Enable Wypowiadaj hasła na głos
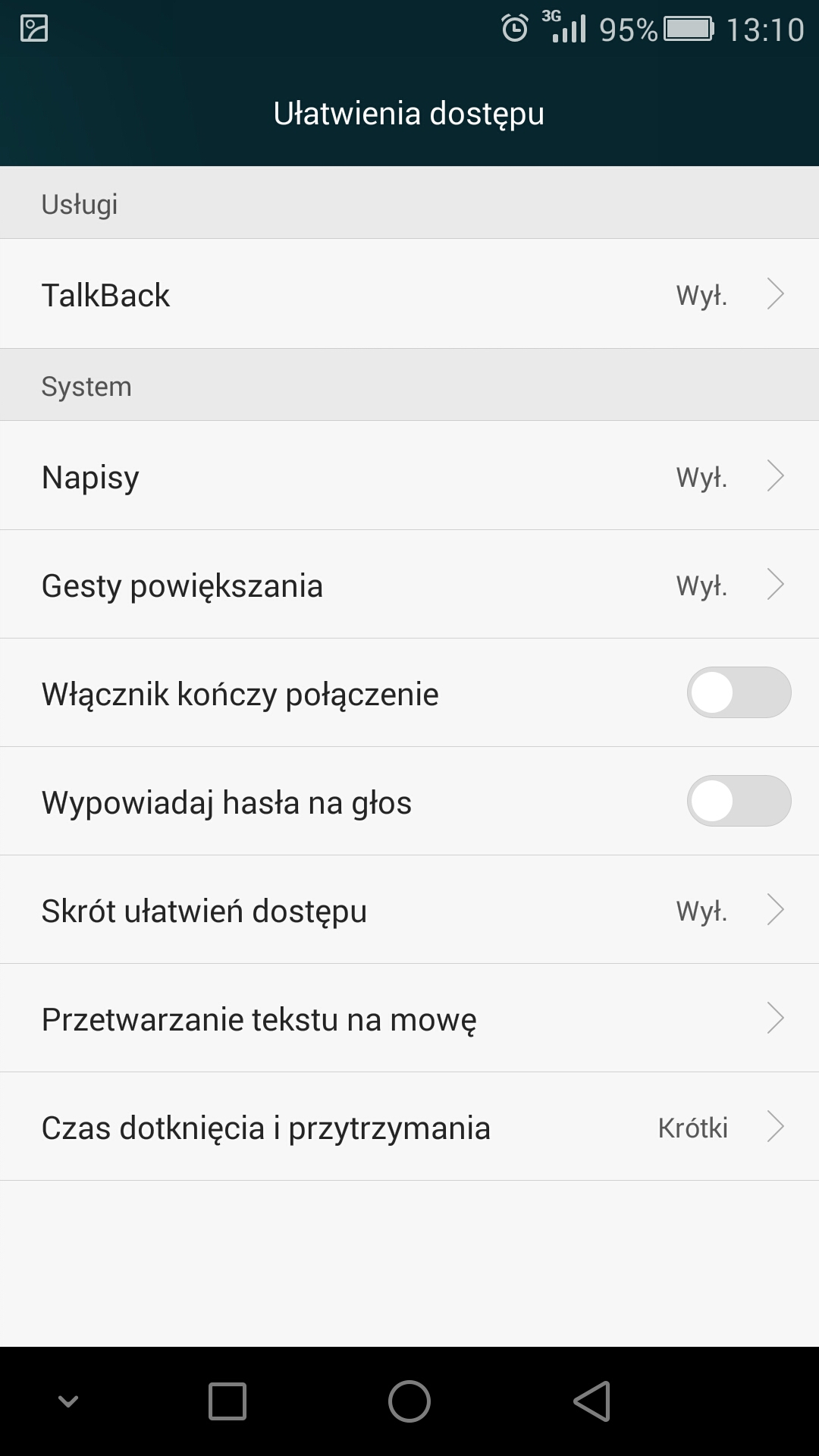Viewport: 819px width, 1456px height. (x=739, y=801)
